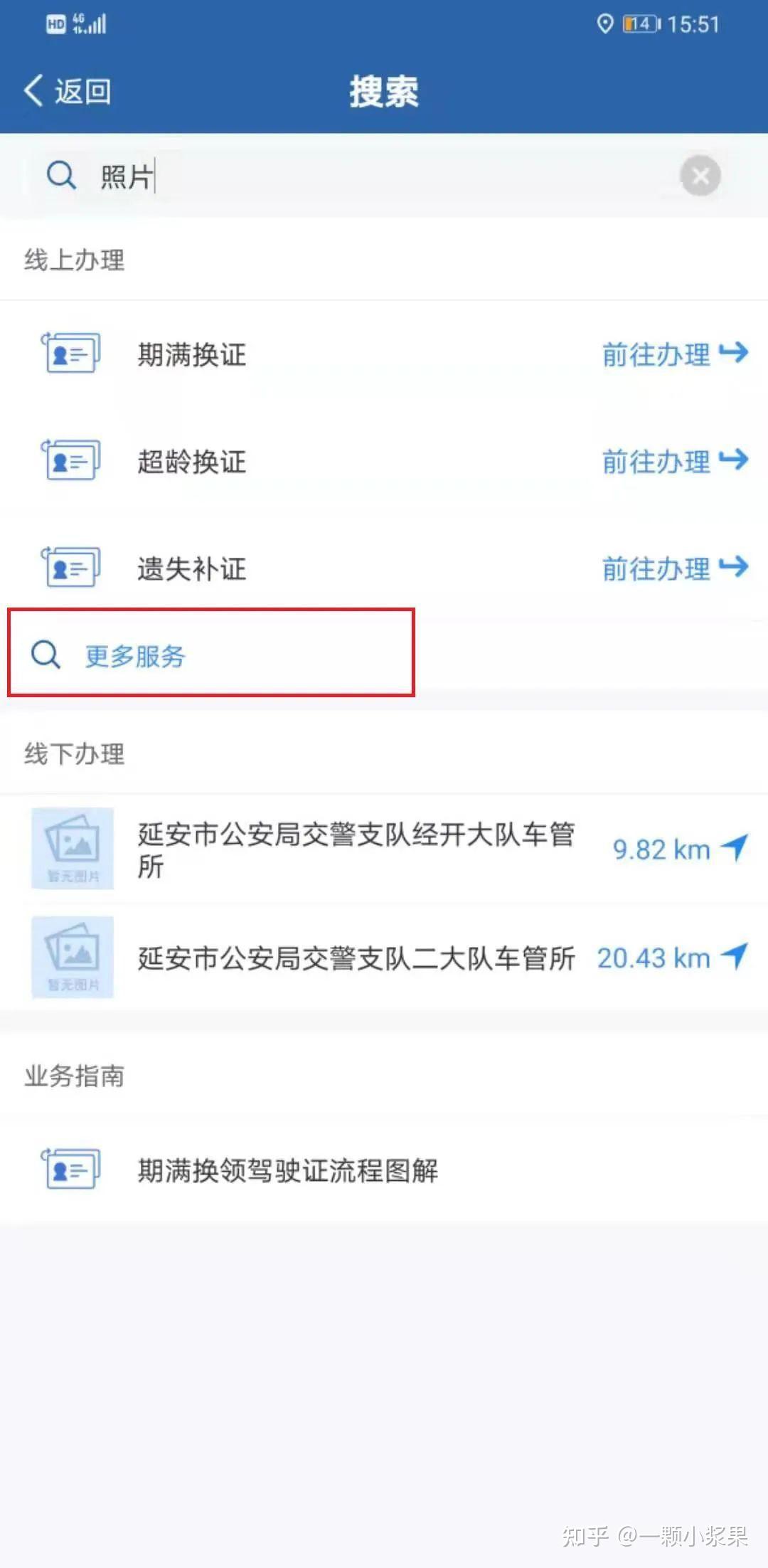Viewport: 768px width, 1568px height.
Task: Tap 前往办理 for 超龄换证
Action: (x=674, y=461)
